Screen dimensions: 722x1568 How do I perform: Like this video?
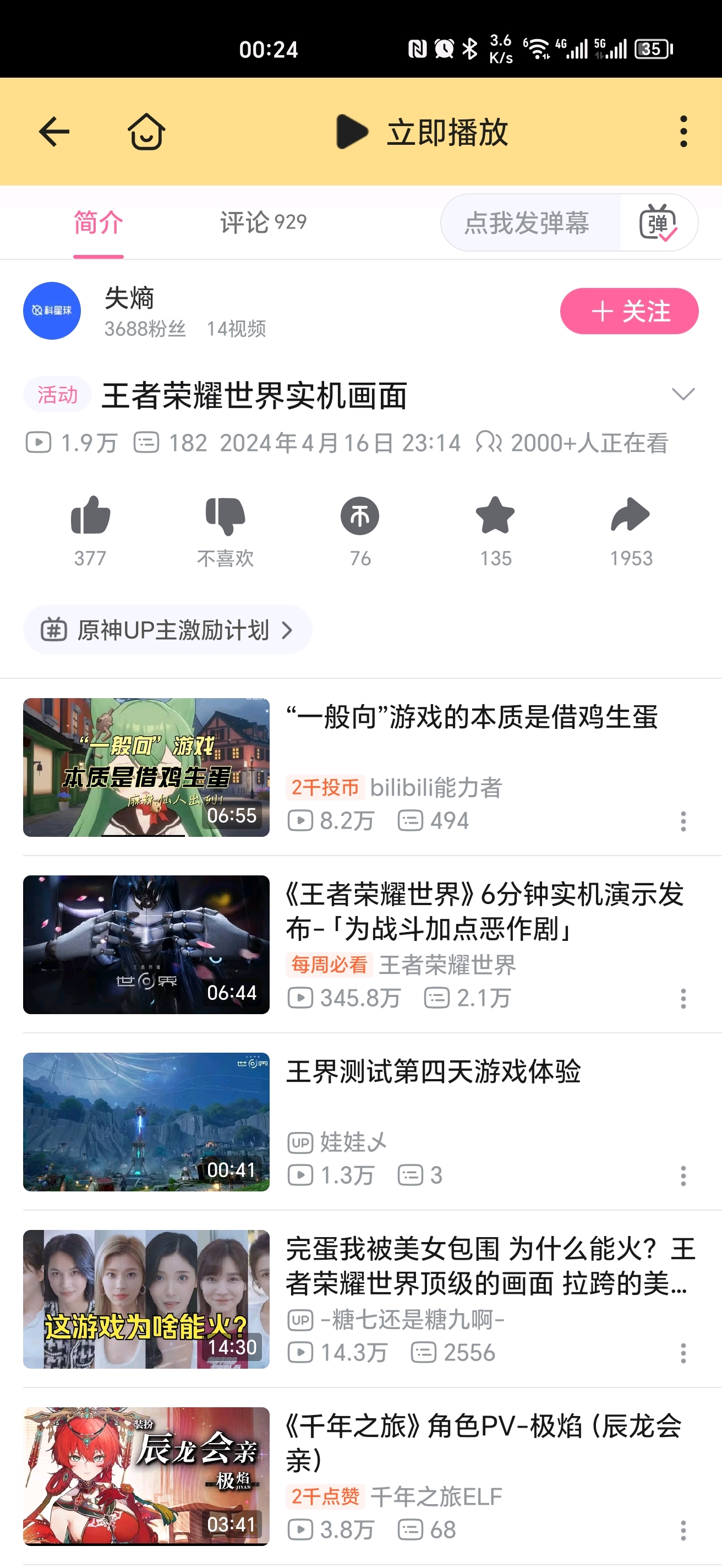pyautogui.click(x=91, y=516)
